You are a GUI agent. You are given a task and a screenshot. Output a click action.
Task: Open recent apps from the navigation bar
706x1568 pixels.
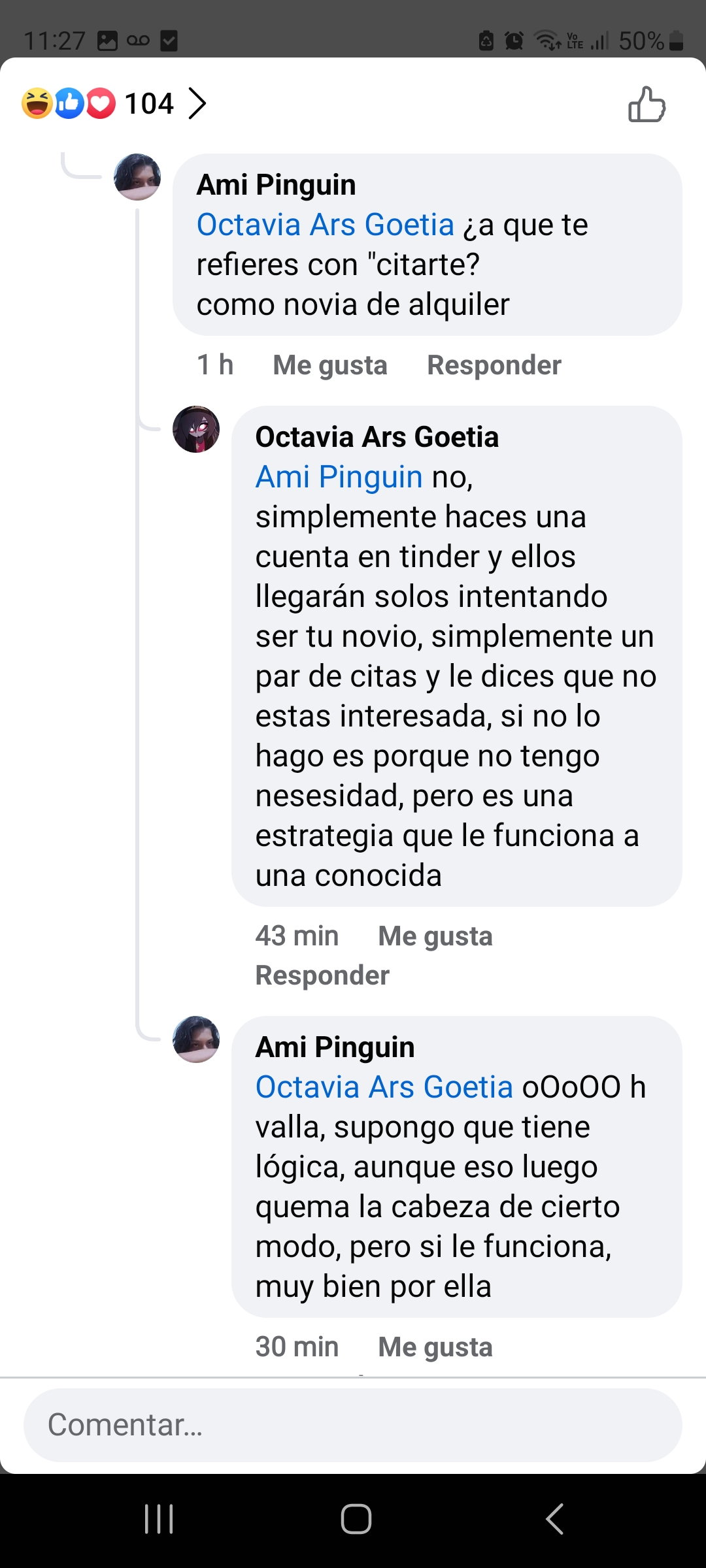(x=159, y=1519)
